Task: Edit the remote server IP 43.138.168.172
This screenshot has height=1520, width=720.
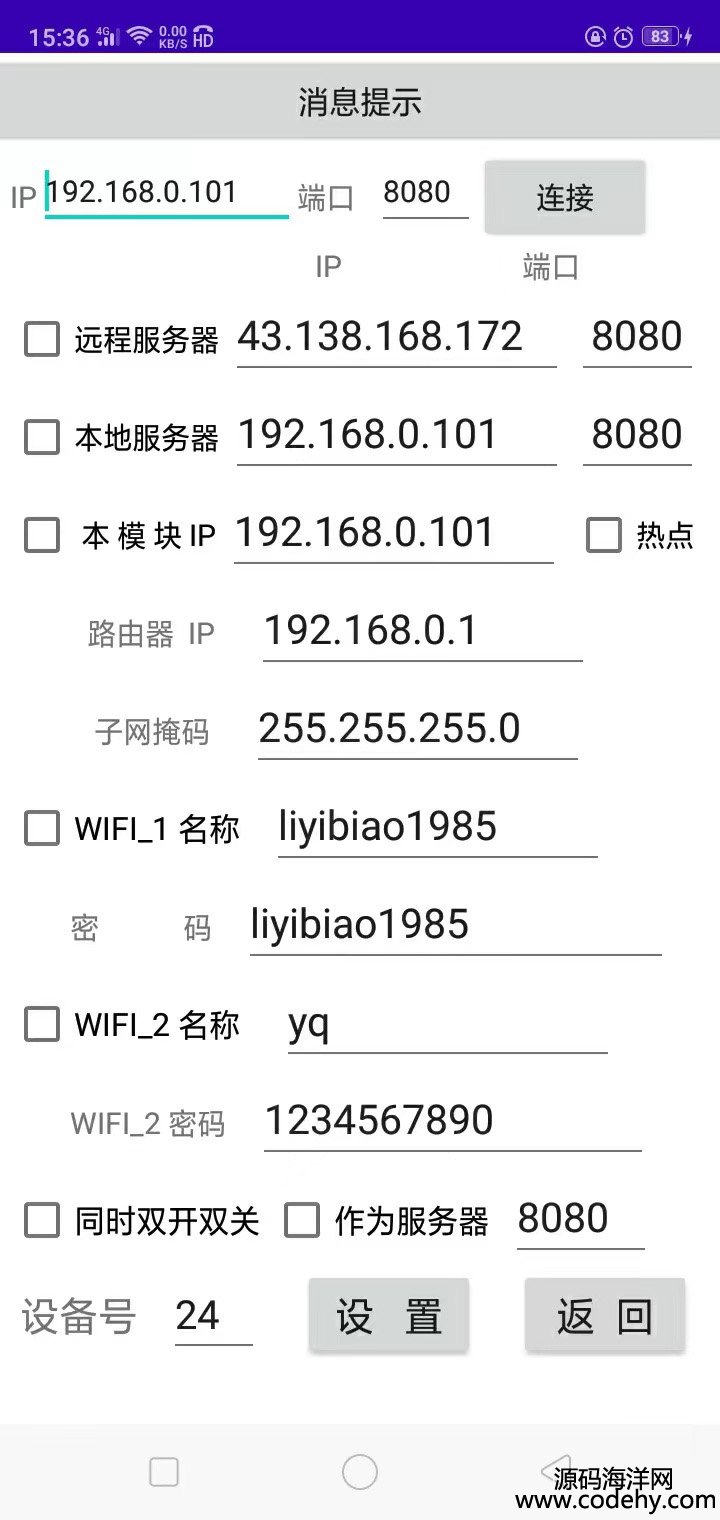Action: (396, 339)
